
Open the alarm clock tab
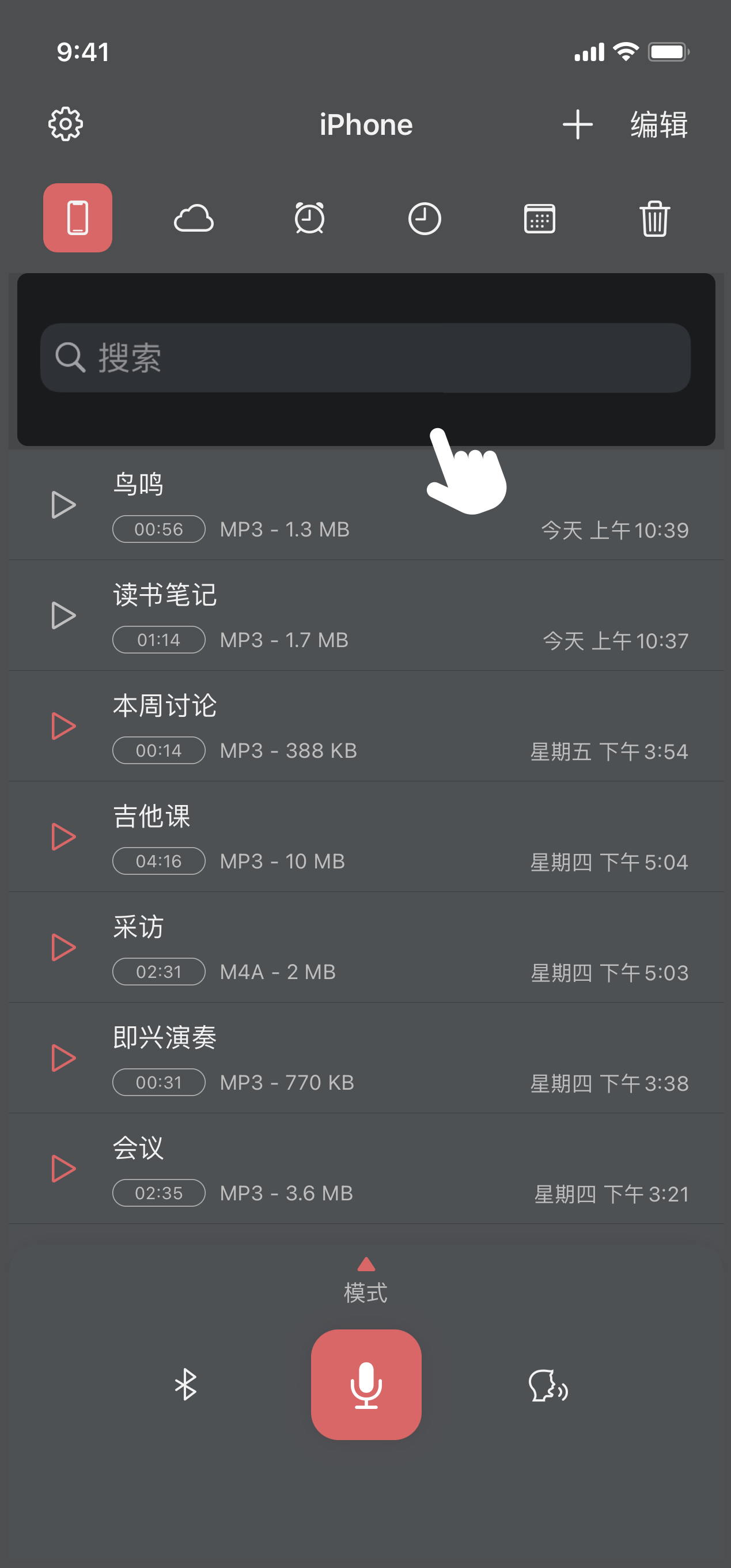[309, 218]
